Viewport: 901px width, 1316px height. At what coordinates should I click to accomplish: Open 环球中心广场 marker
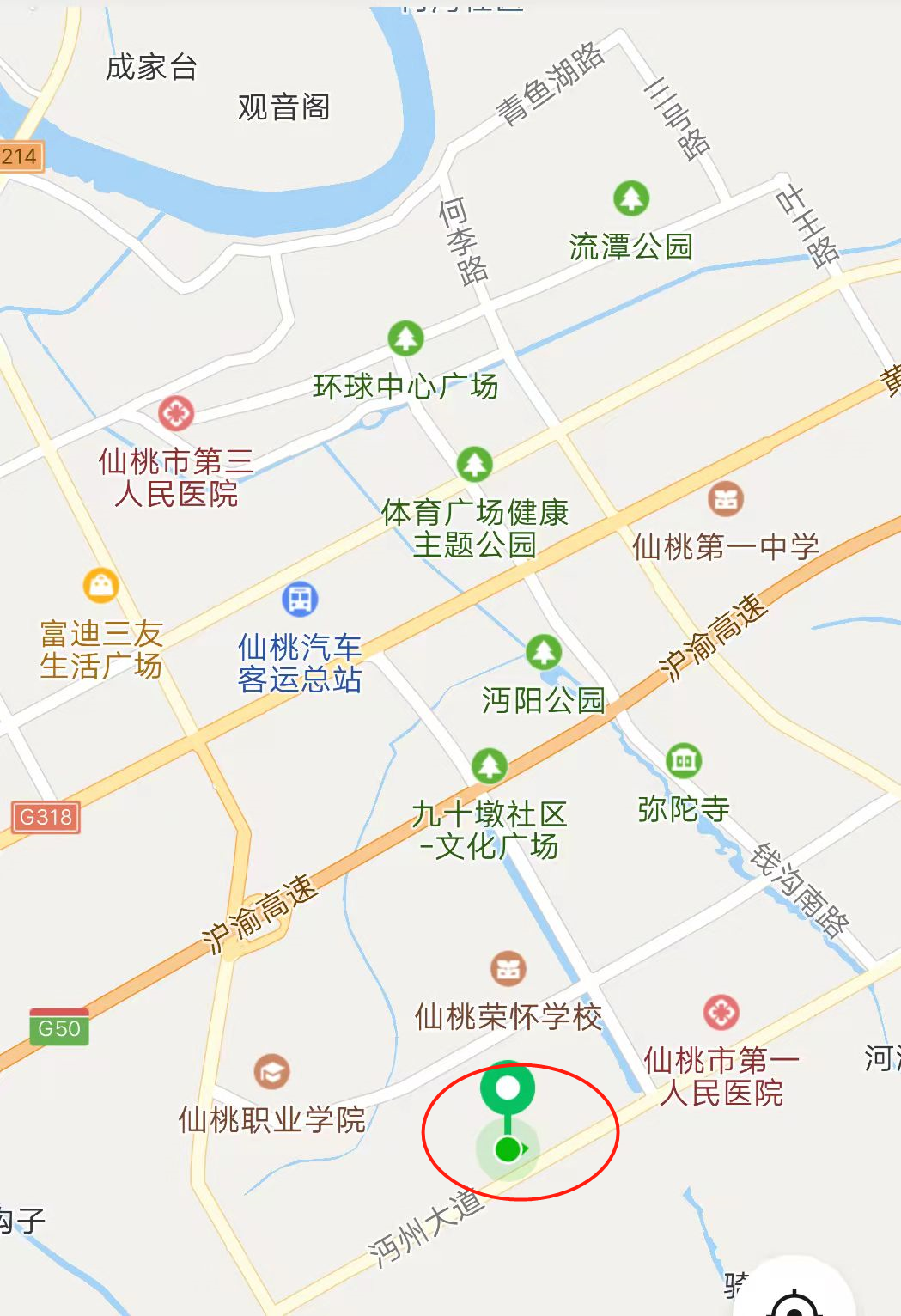click(405, 338)
